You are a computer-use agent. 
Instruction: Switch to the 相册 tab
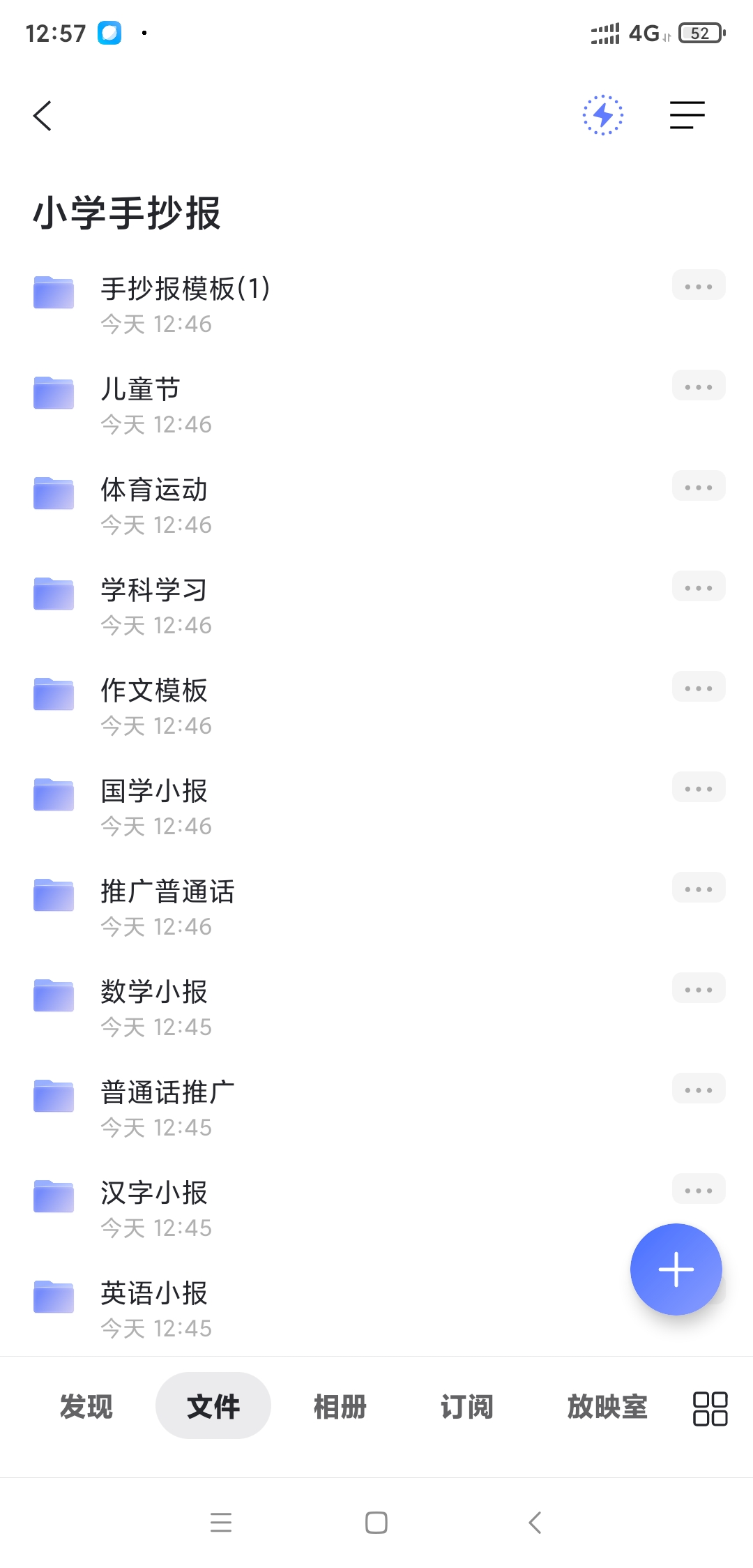pos(340,1406)
